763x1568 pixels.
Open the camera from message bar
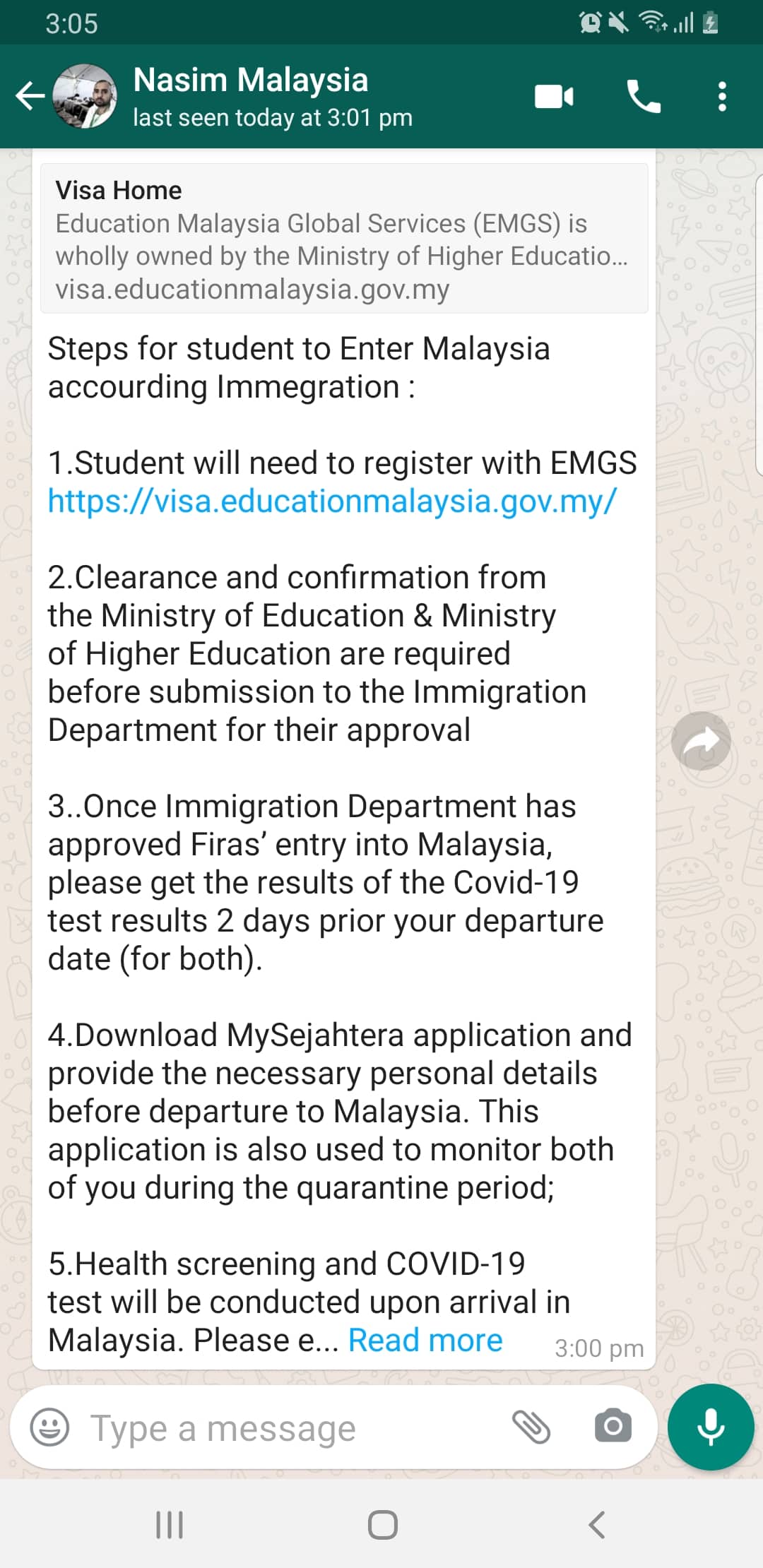click(613, 1427)
